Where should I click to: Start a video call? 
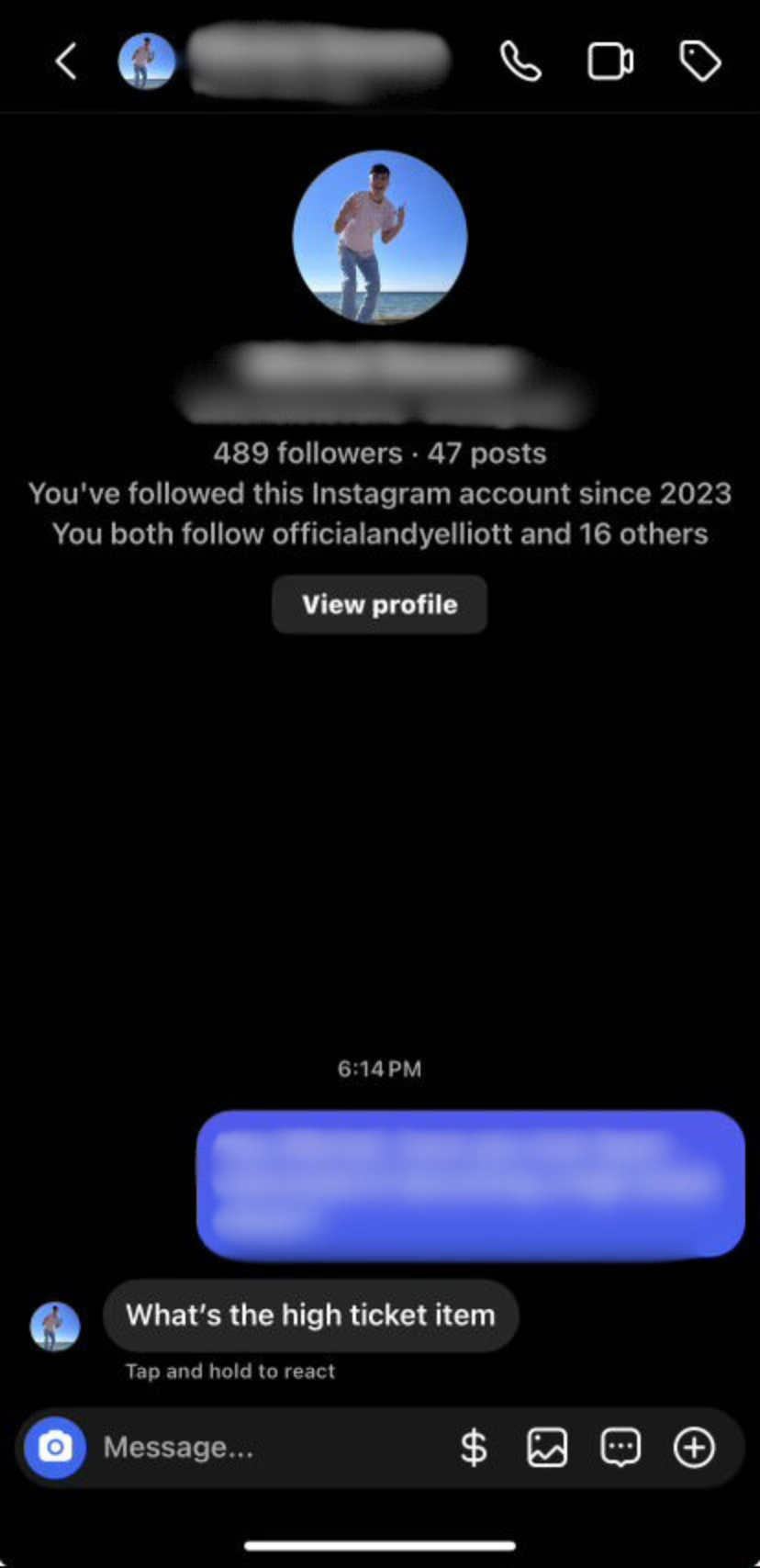pos(609,62)
